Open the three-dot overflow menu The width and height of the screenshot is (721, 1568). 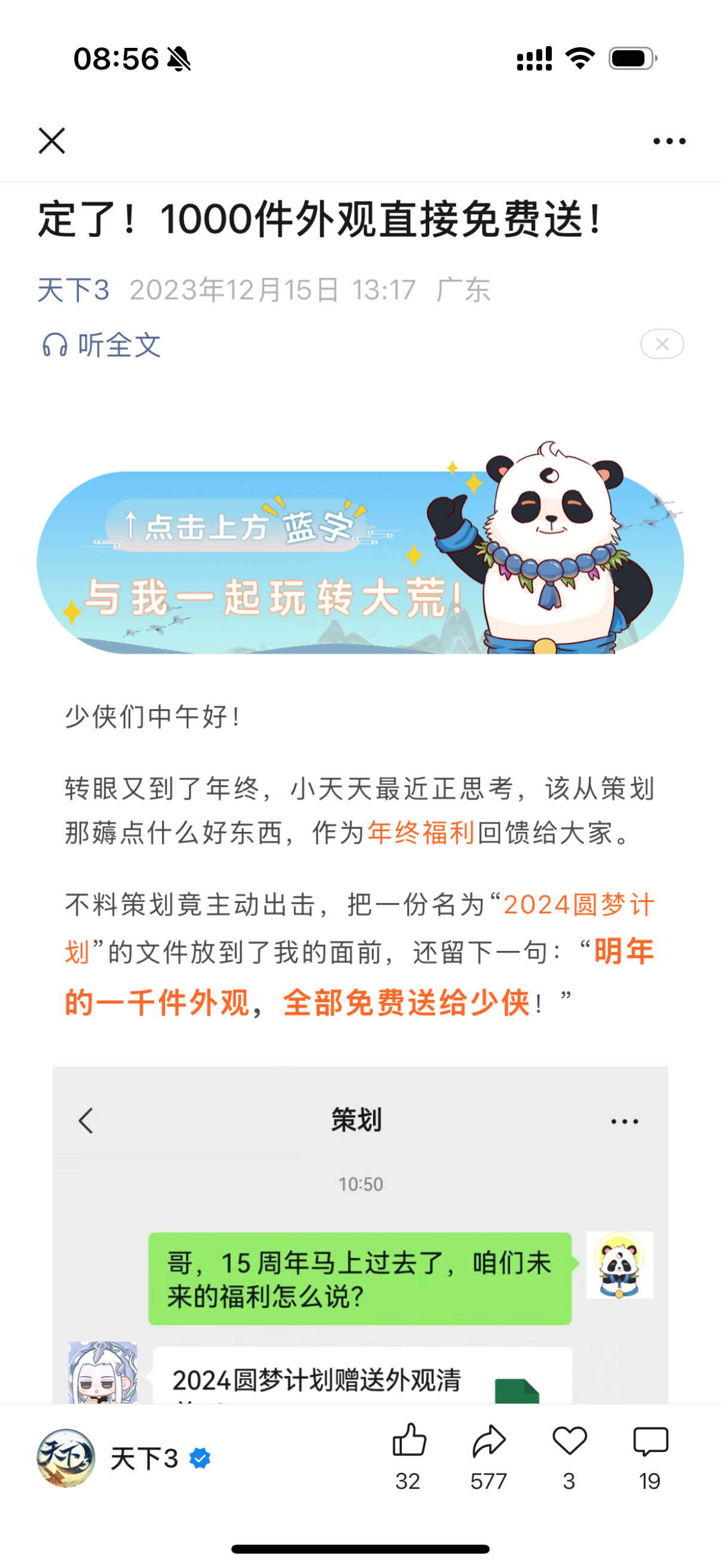tap(668, 141)
